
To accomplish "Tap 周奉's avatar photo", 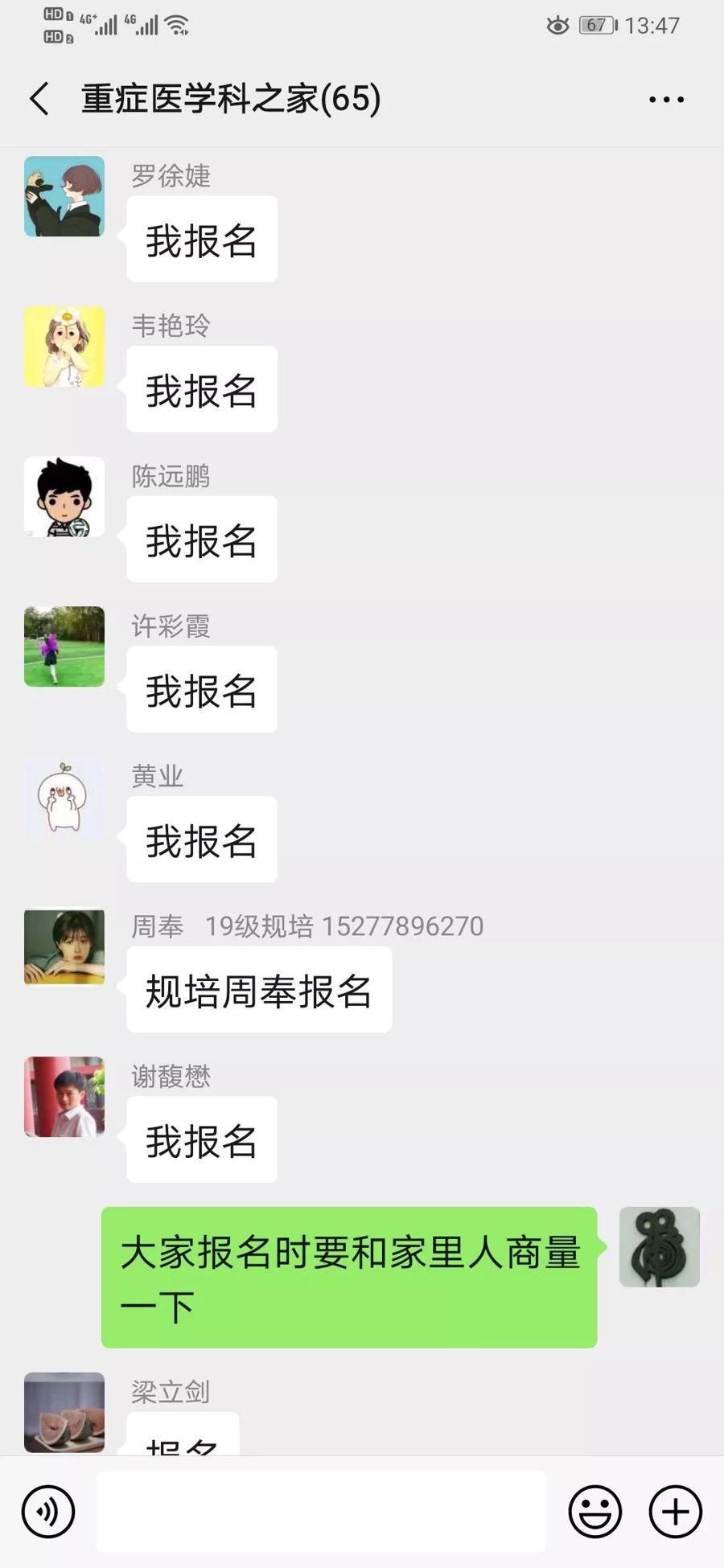I will pos(64,946).
